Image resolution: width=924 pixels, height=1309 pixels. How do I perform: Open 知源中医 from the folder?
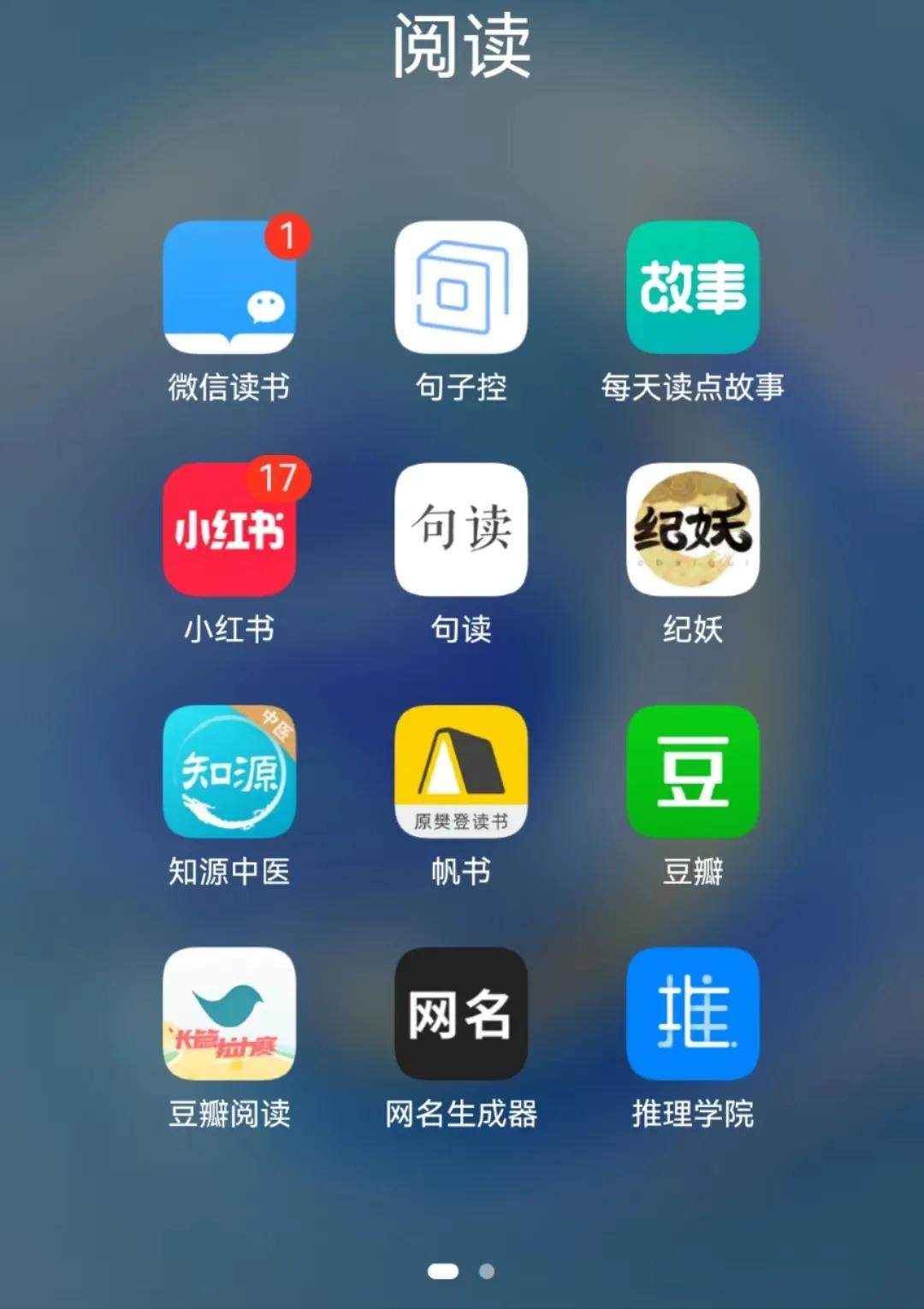(x=231, y=770)
